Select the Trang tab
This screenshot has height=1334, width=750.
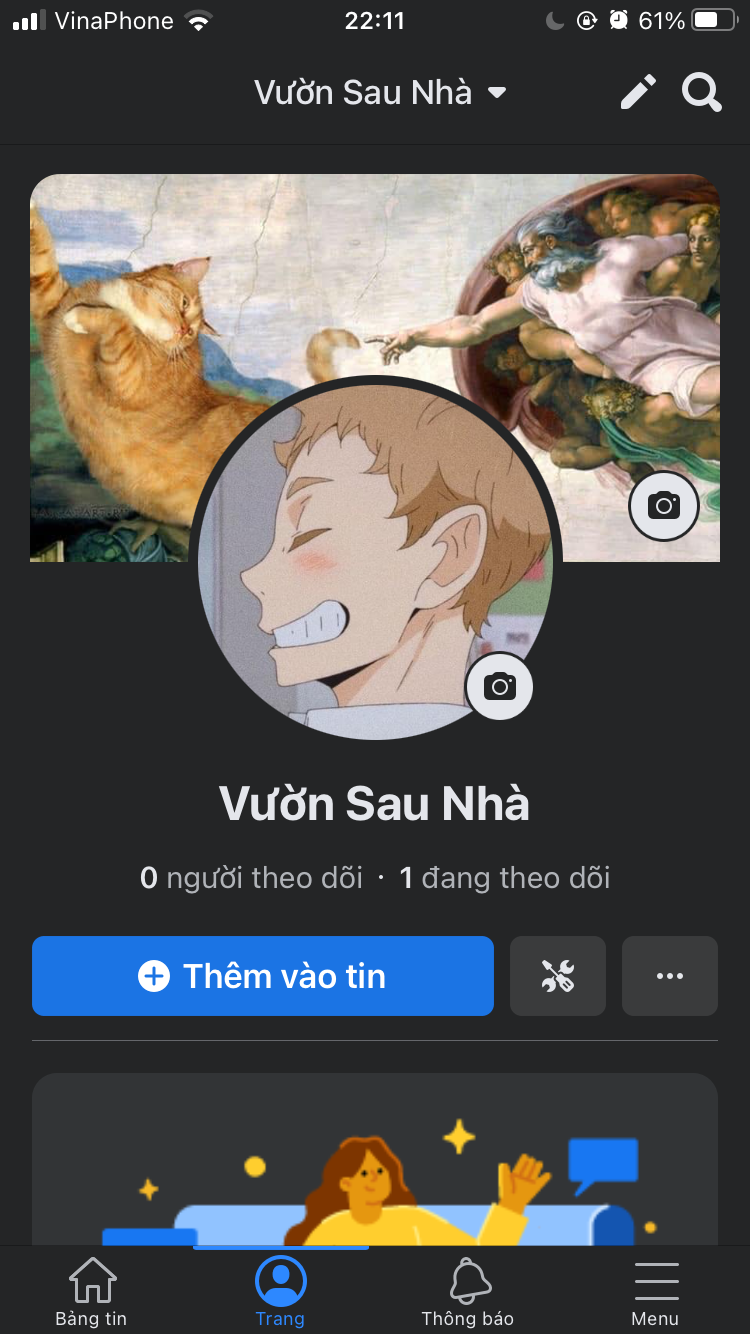280,1292
